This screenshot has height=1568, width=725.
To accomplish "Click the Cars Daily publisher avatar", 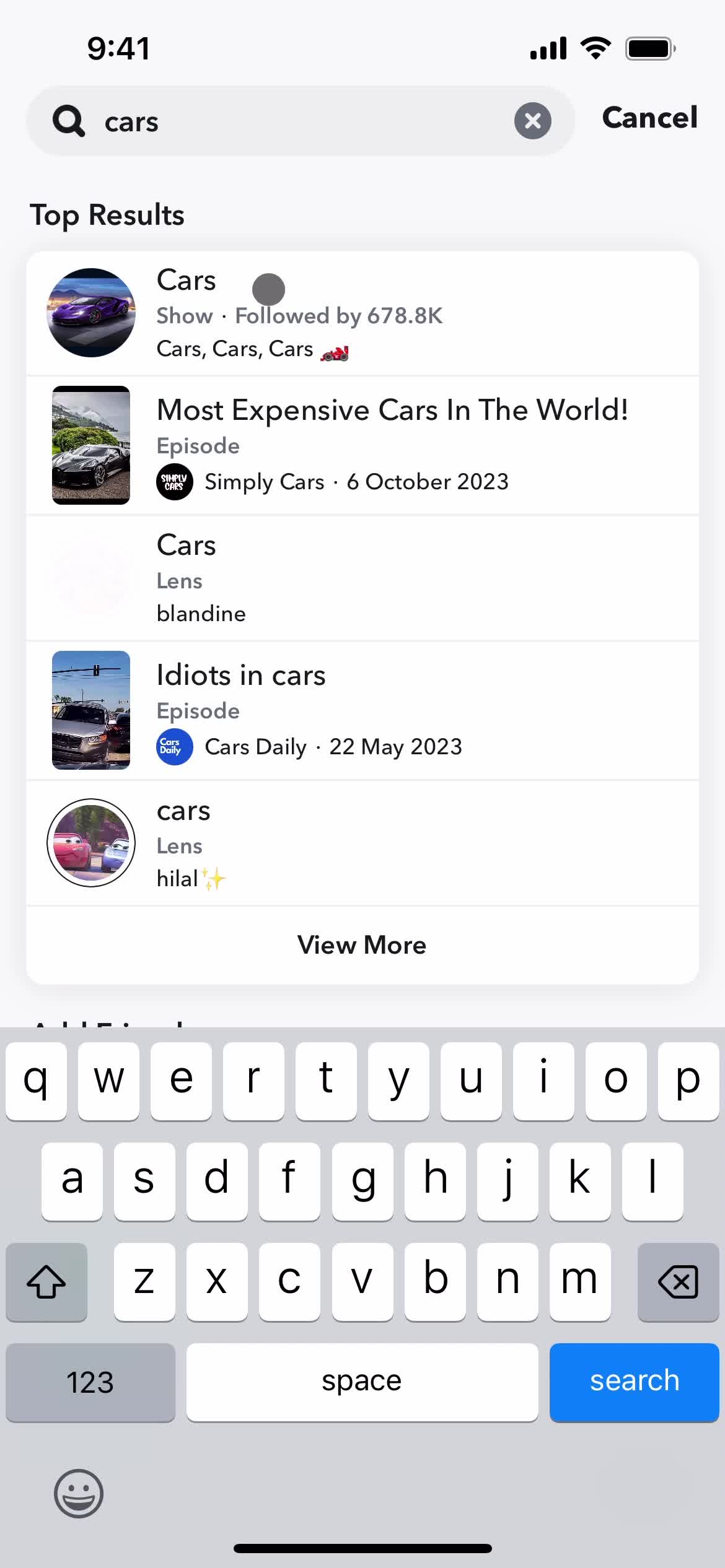I will (x=174, y=747).
